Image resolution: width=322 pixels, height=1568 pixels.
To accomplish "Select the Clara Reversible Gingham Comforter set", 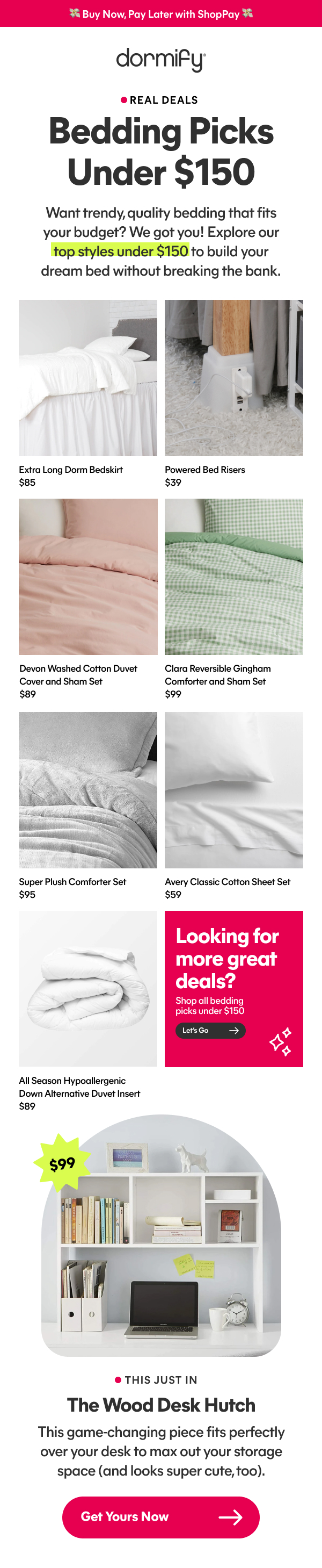I will tap(234, 577).
